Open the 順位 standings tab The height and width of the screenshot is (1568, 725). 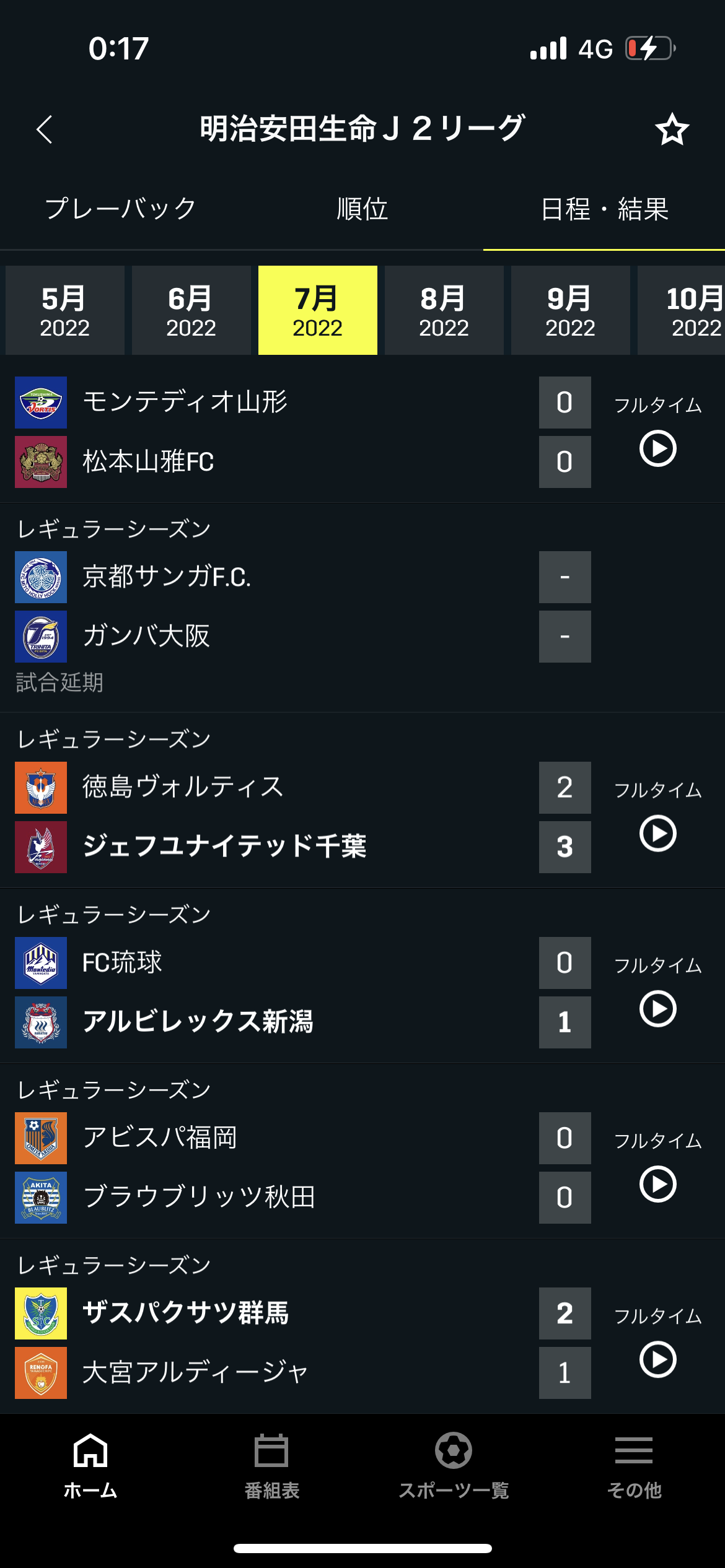[x=362, y=209]
